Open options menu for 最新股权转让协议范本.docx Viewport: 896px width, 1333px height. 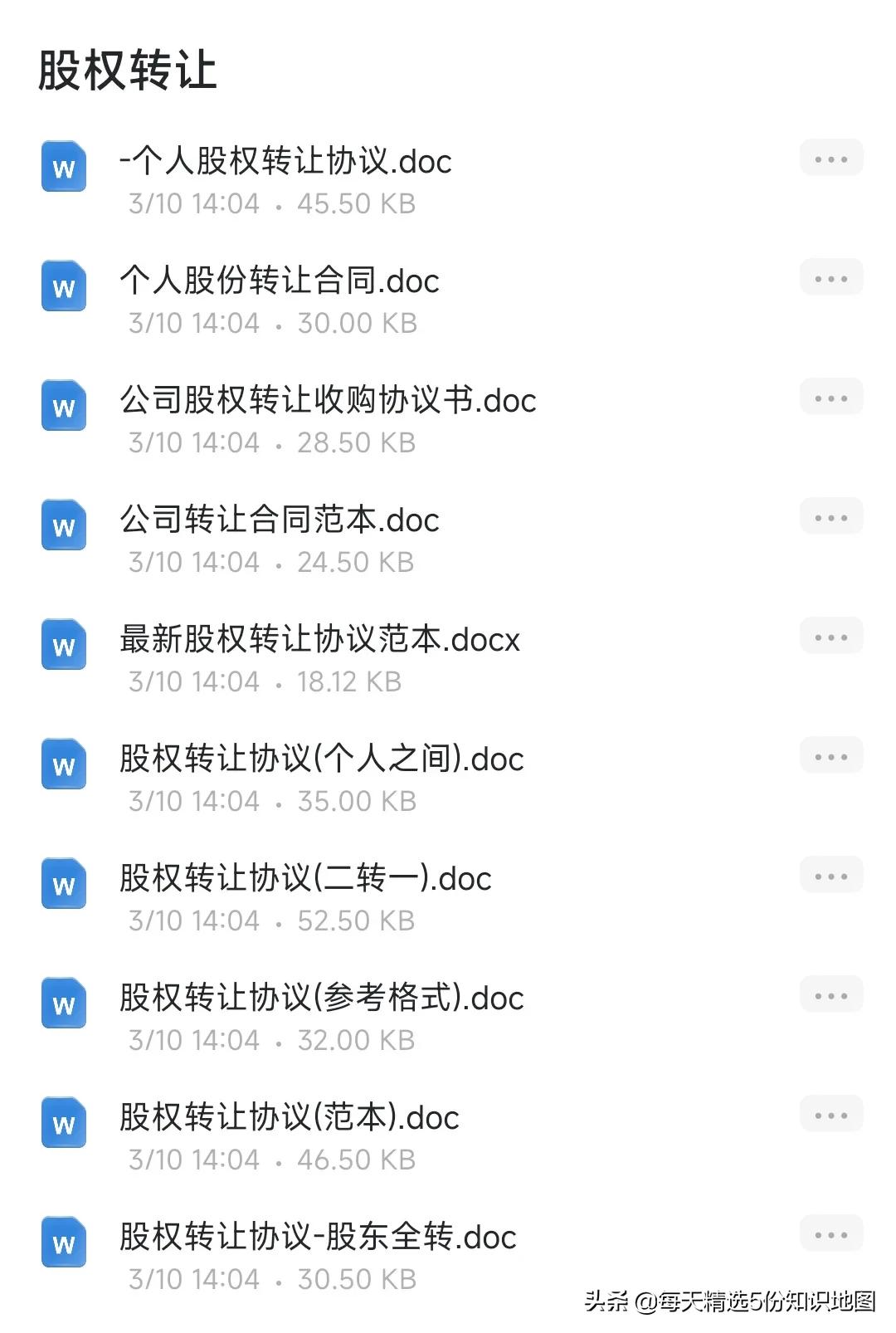[x=831, y=636]
